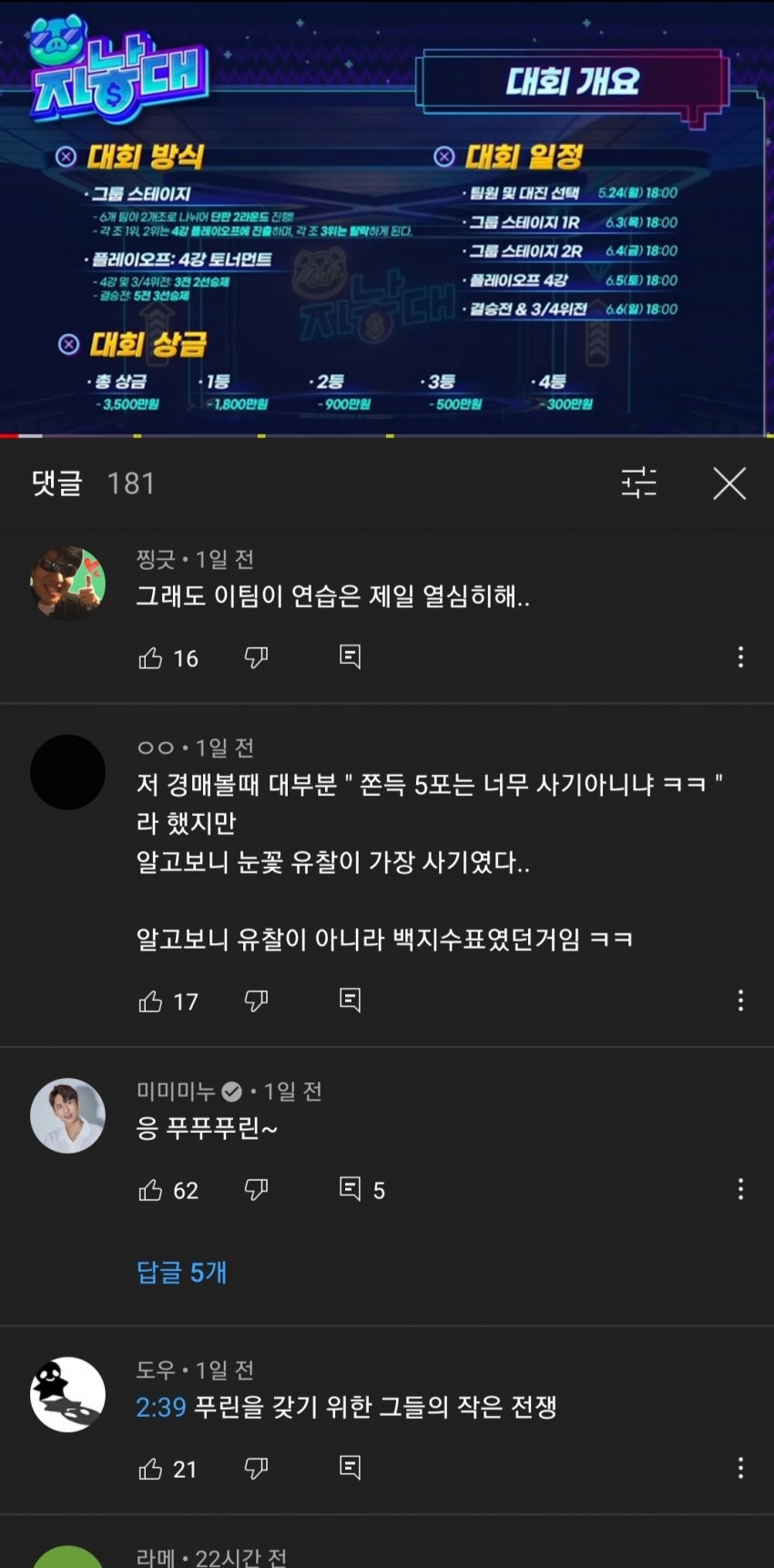774x1568 pixels.
Task: Reply to 도우's comment
Action: coord(350,1467)
